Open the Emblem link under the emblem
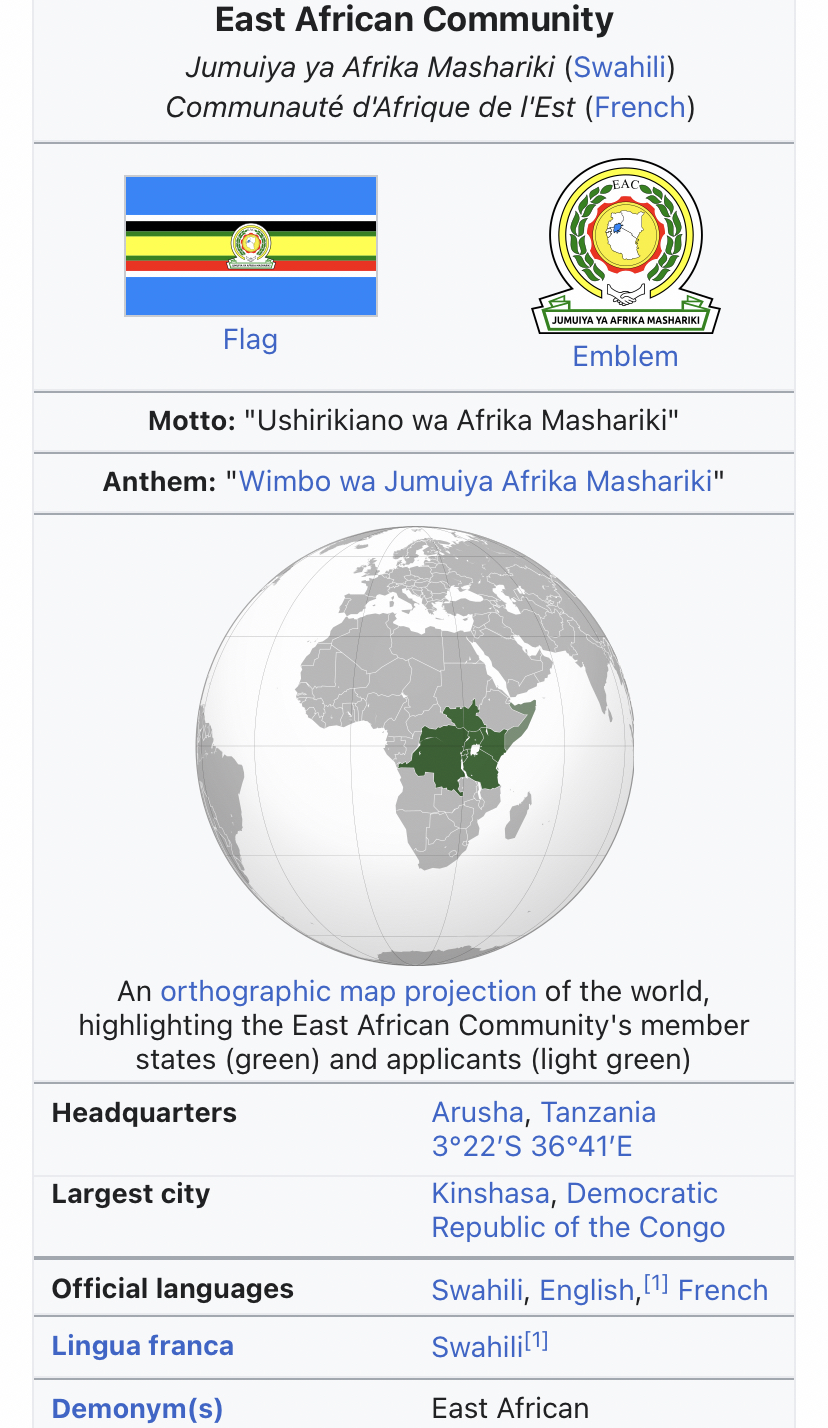The image size is (828, 1428). (625, 356)
